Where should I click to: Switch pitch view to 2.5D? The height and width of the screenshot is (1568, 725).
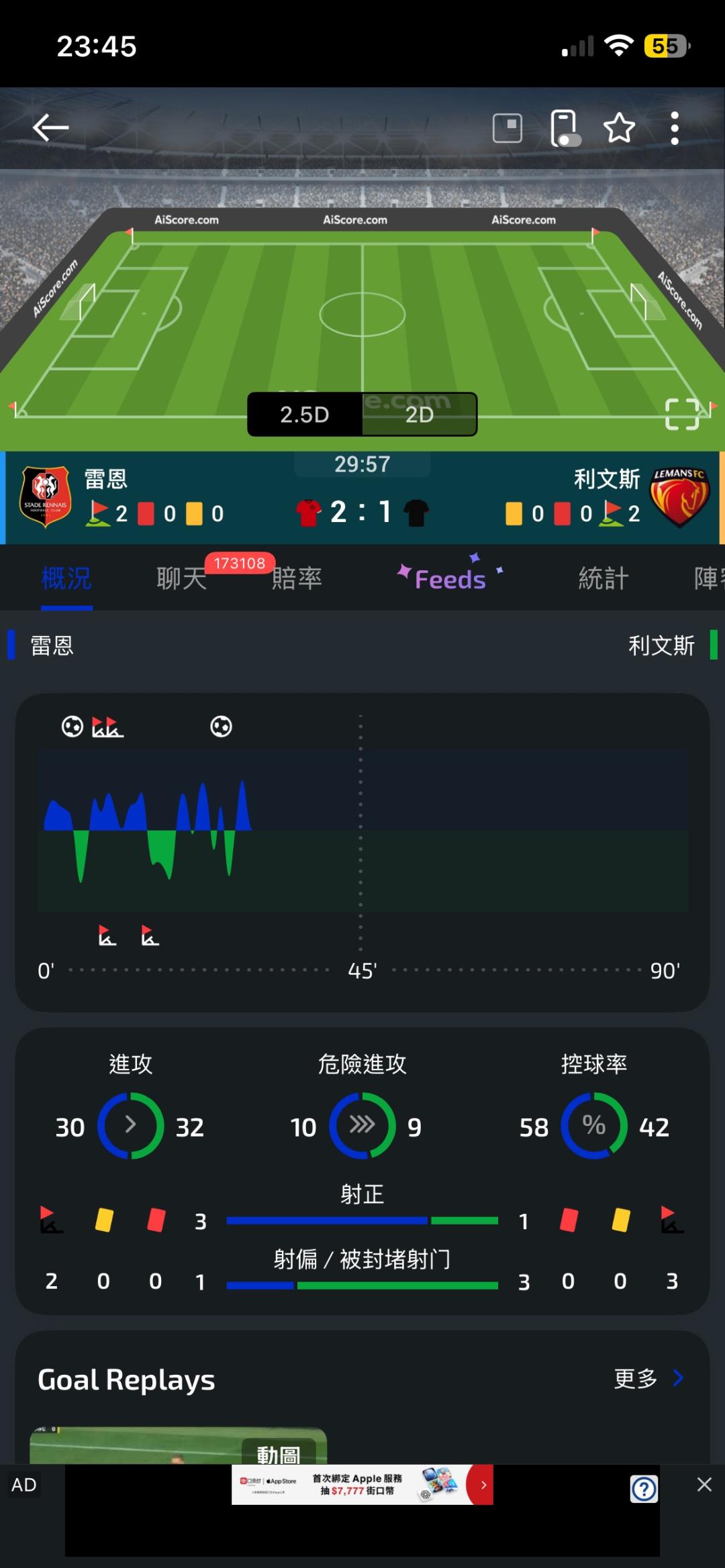pyautogui.click(x=305, y=415)
